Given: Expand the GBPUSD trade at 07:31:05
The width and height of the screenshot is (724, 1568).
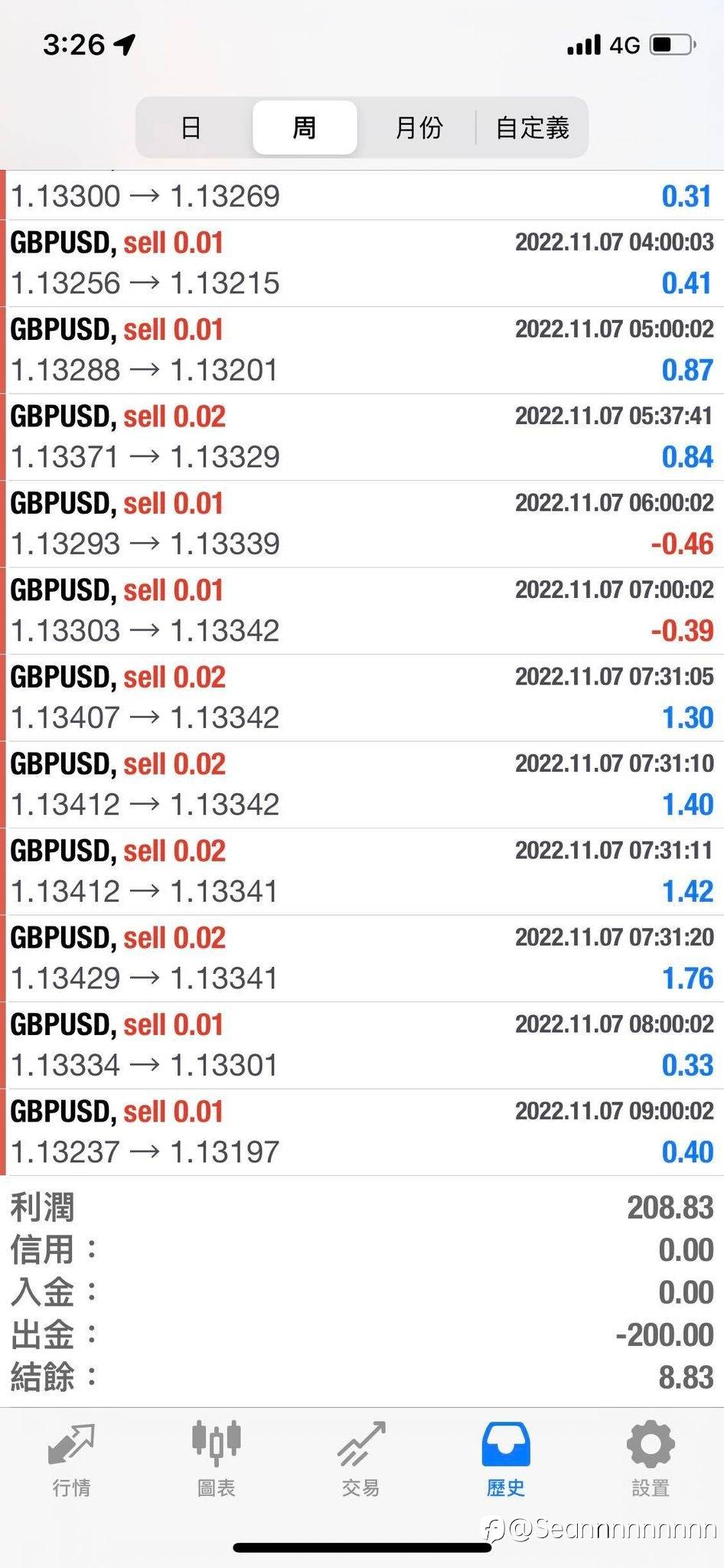Looking at the screenshot, I should (362, 697).
